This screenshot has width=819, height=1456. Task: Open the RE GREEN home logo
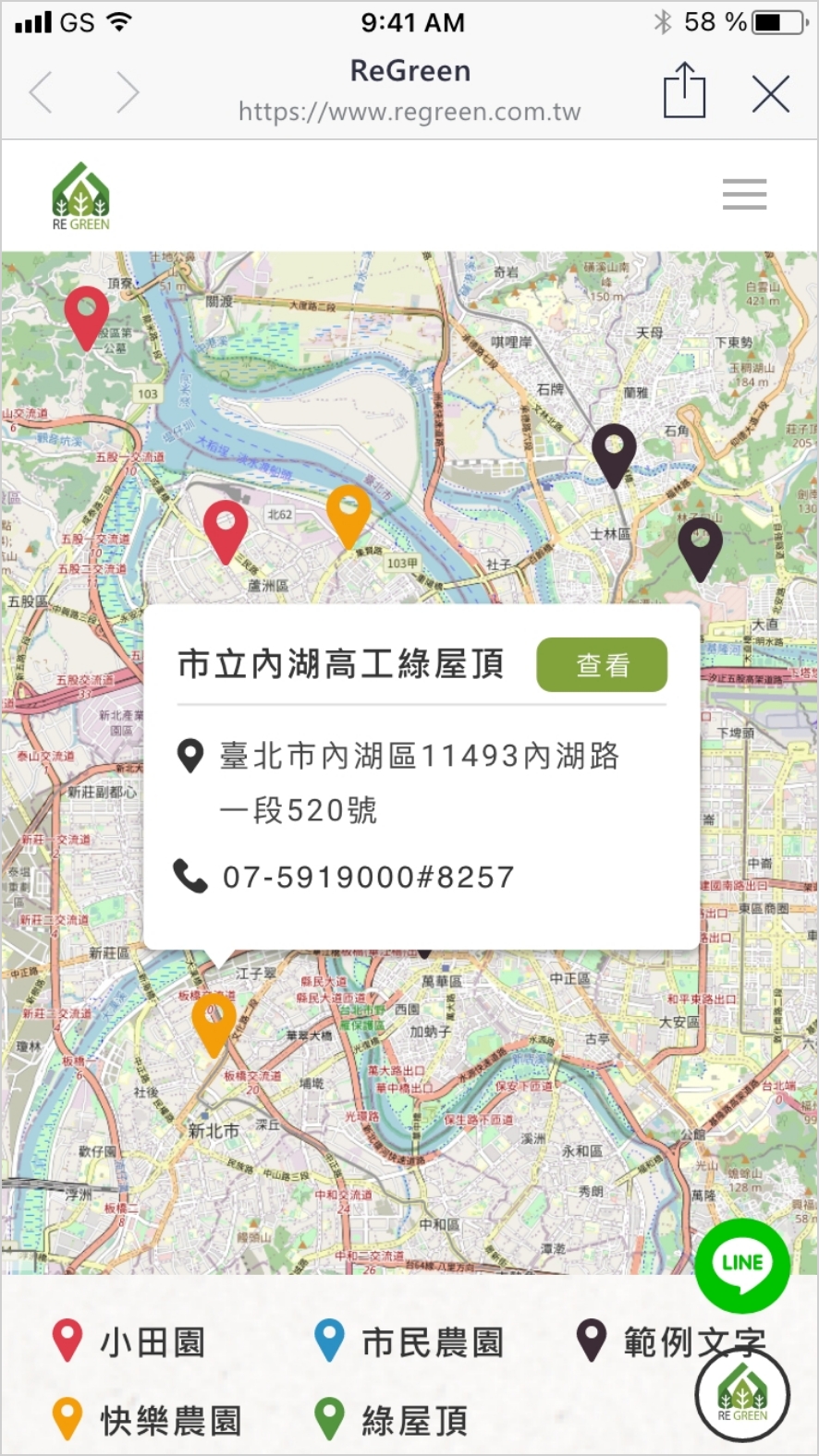coord(80,196)
